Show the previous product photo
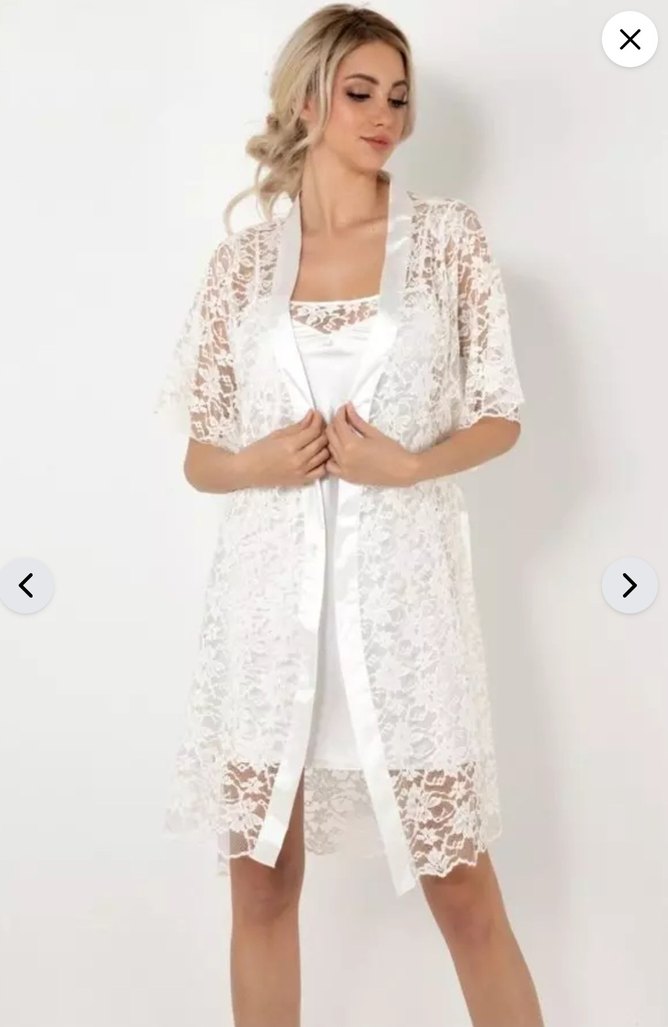This screenshot has width=668, height=1027. 27,586
